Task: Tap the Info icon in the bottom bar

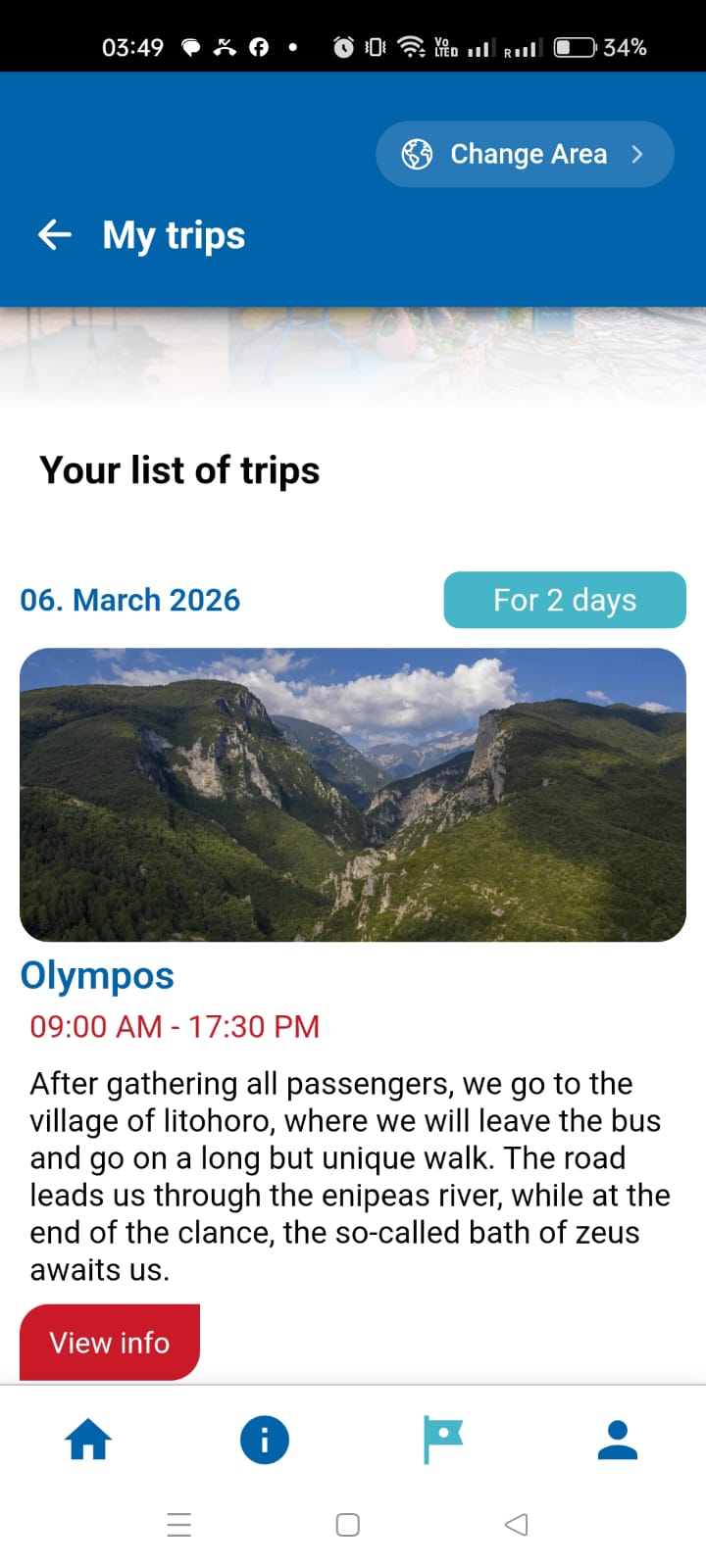Action: point(264,1440)
